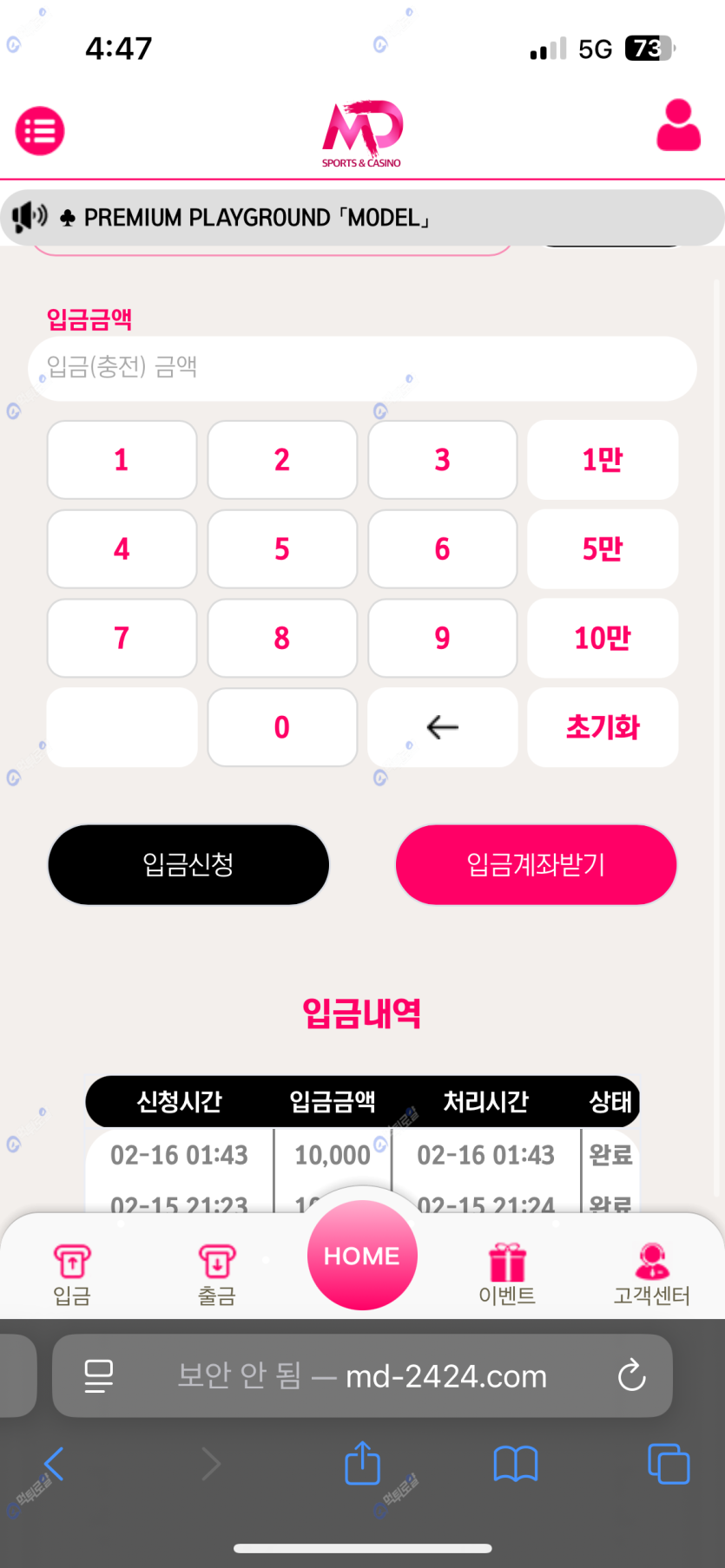The height and width of the screenshot is (1568, 725).
Task: Switch to the 입금 tab
Action: [72, 1274]
